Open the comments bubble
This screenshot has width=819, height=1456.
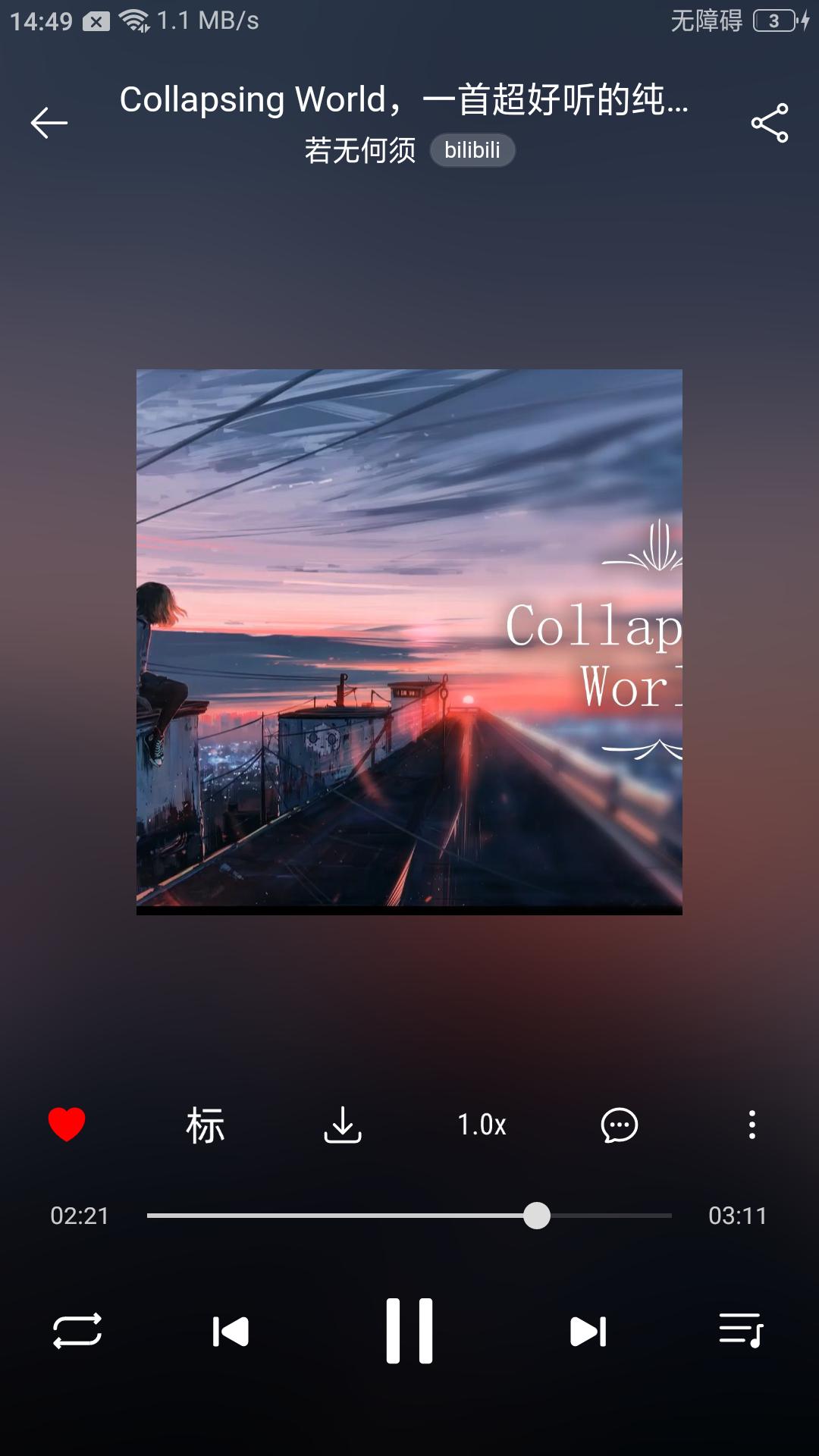(620, 1125)
